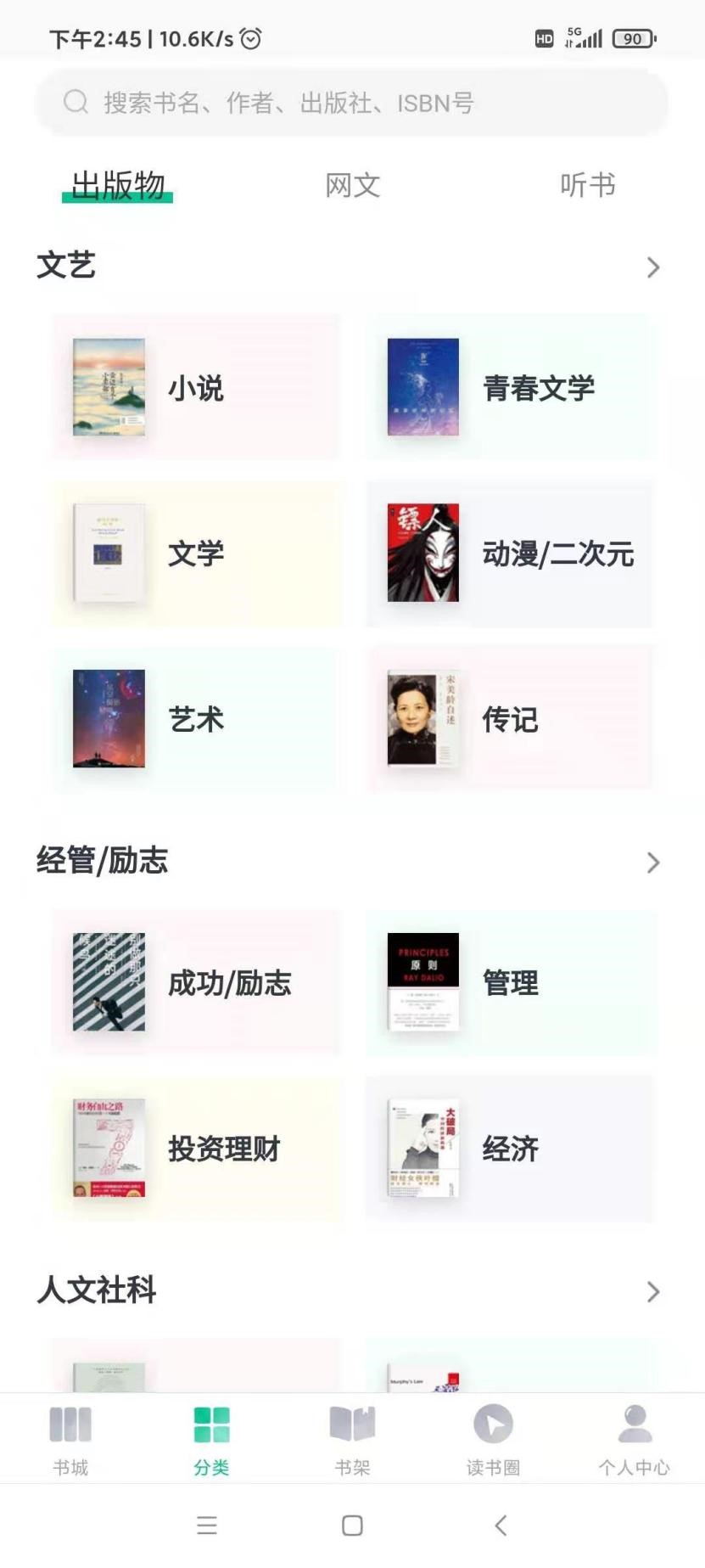The height and width of the screenshot is (1568, 705).
Task: Tap the Android back arrow button
Action: pos(500,1525)
